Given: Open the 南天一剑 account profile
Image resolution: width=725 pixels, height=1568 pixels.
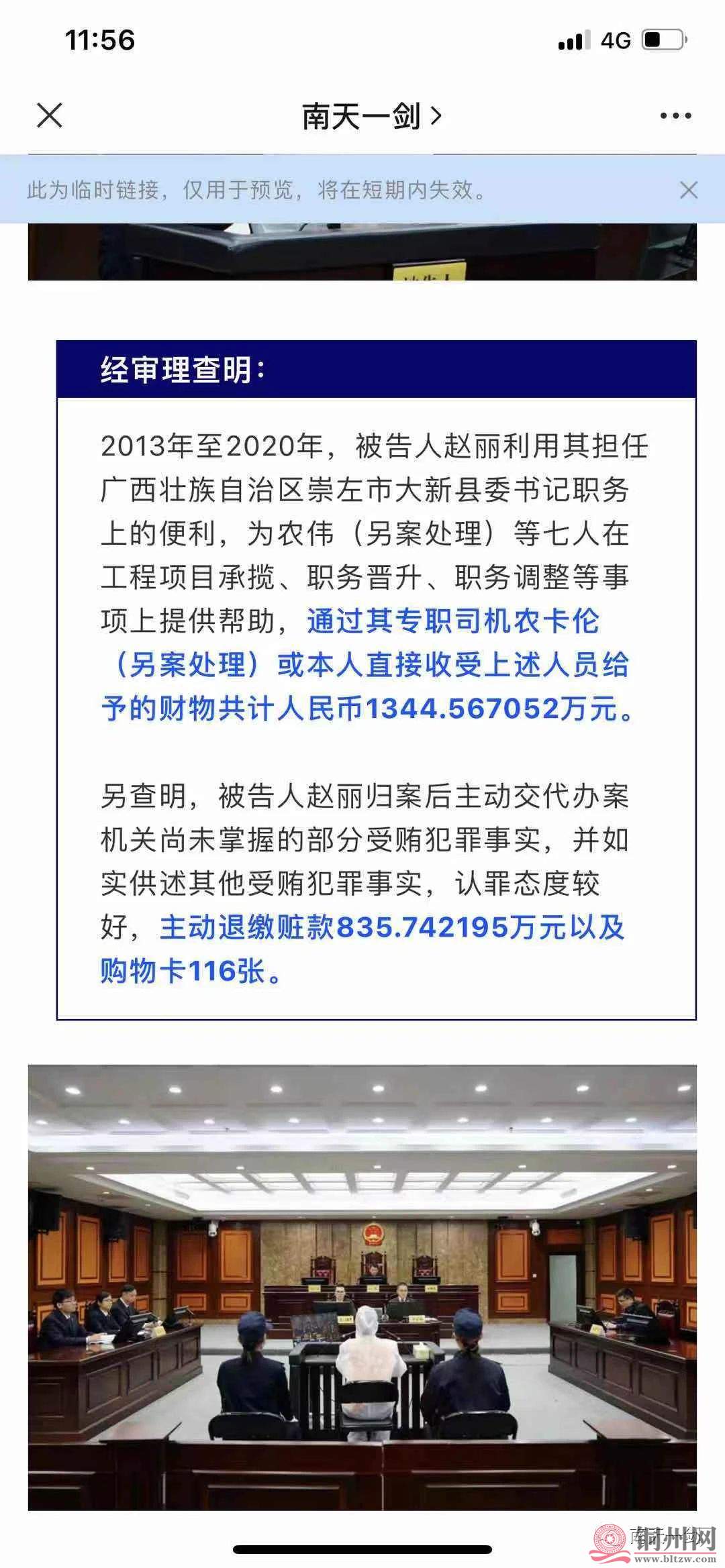Looking at the screenshot, I should point(371,117).
